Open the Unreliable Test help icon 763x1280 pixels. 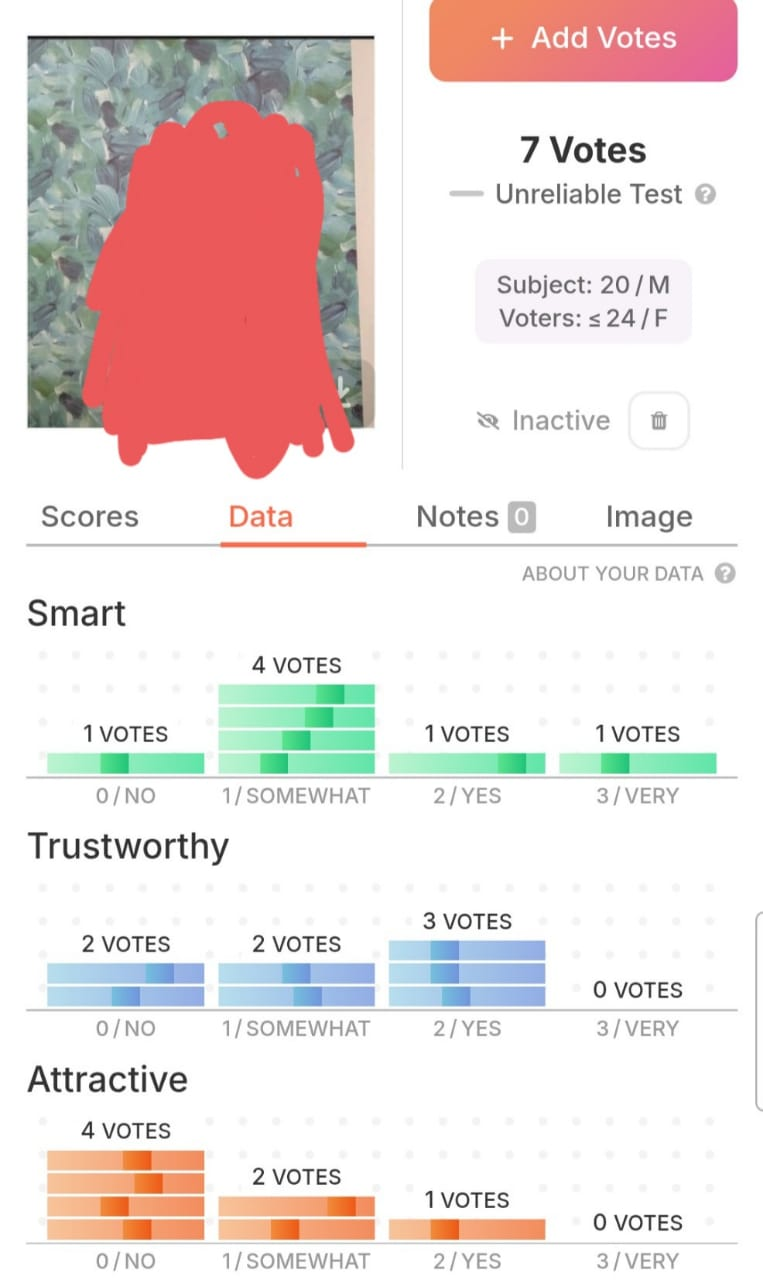click(x=706, y=194)
